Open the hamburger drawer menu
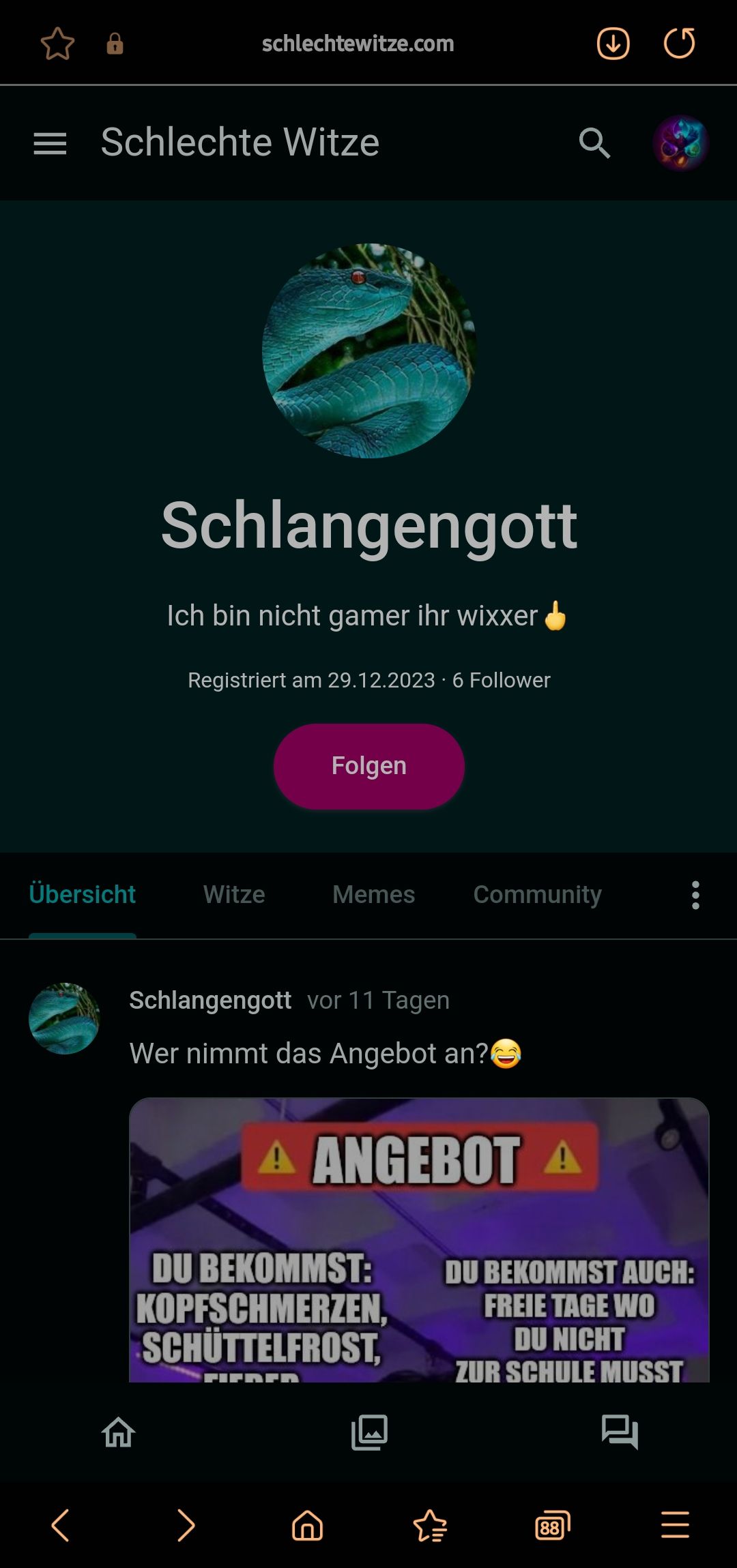 50,143
